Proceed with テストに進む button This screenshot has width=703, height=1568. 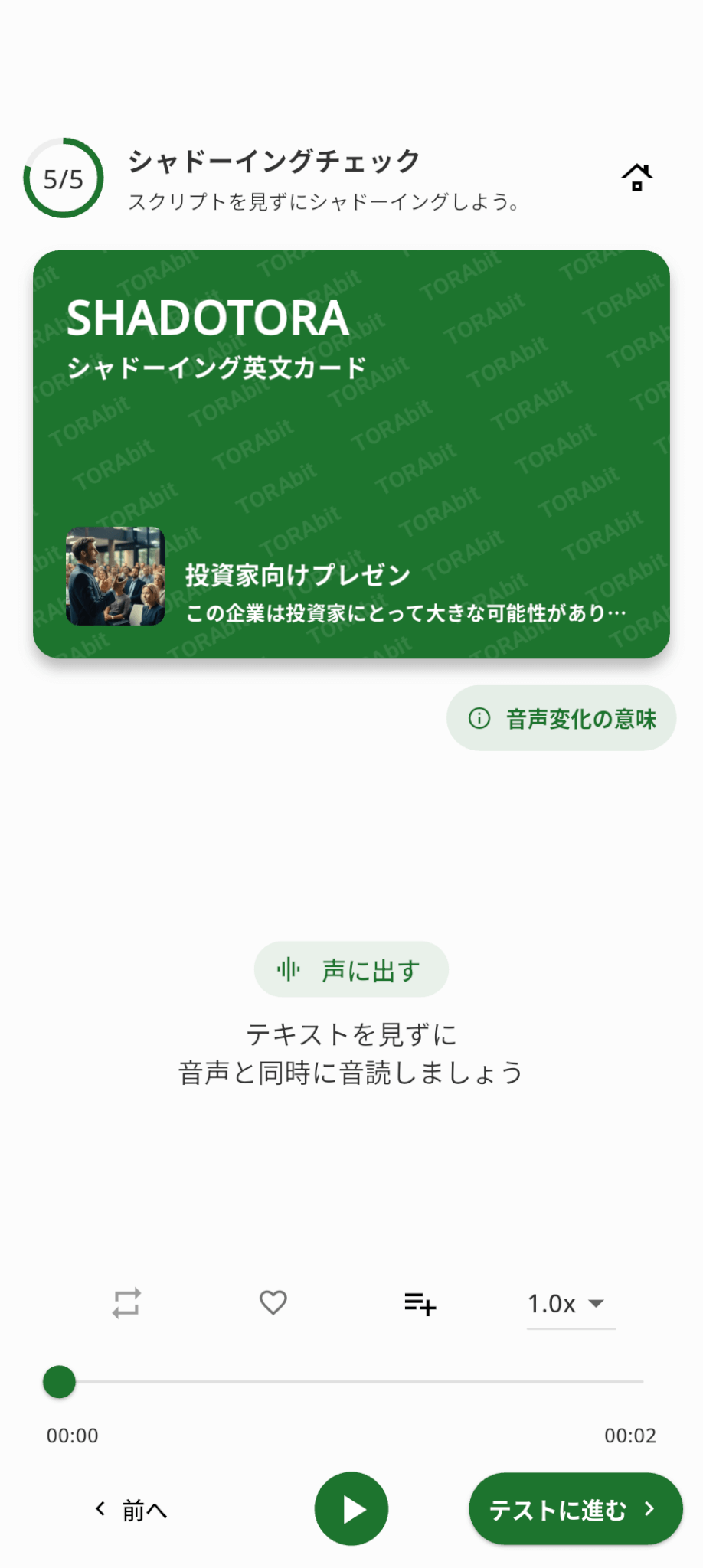(x=575, y=1509)
